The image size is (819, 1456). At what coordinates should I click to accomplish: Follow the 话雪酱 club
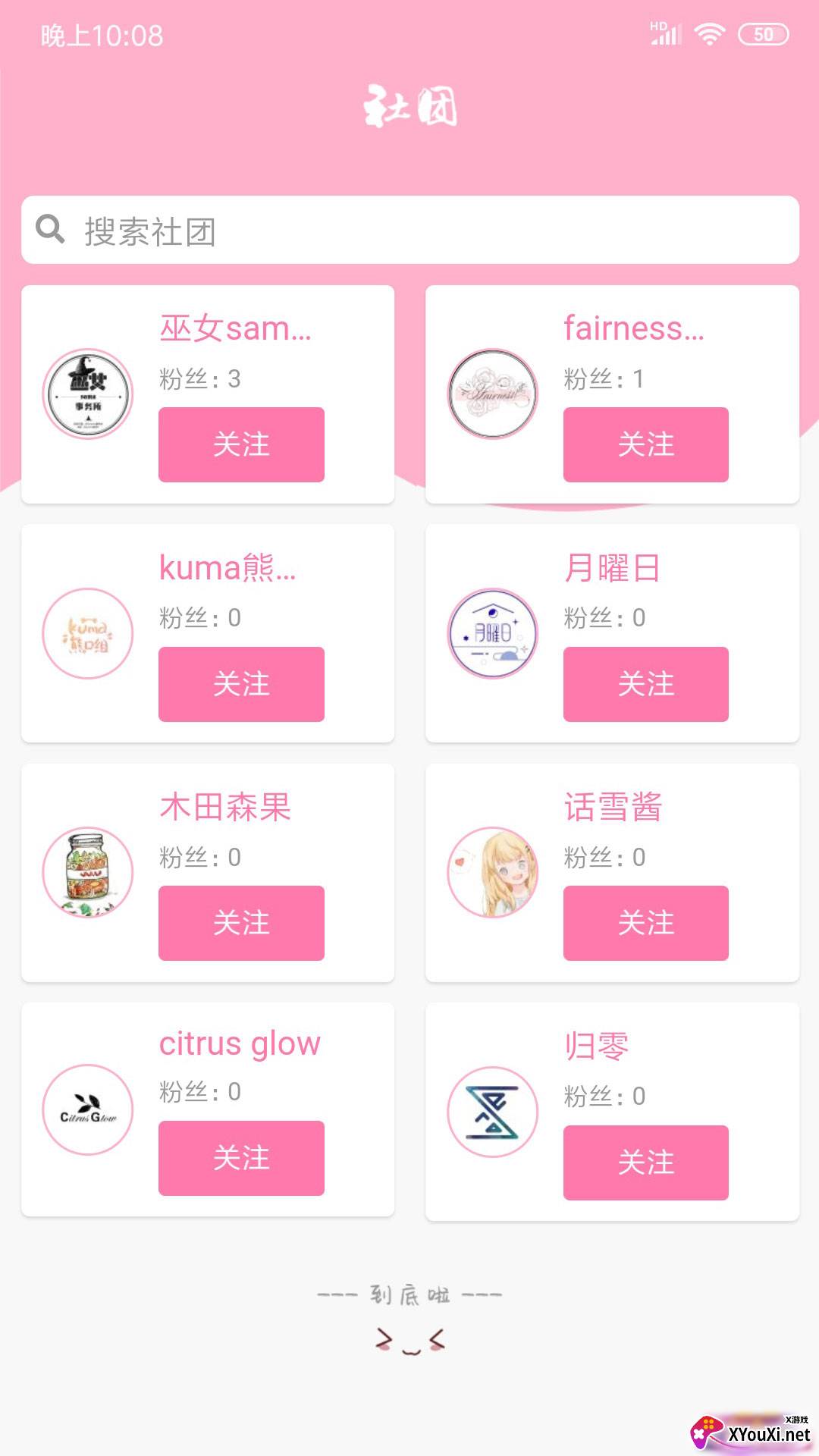(x=645, y=923)
